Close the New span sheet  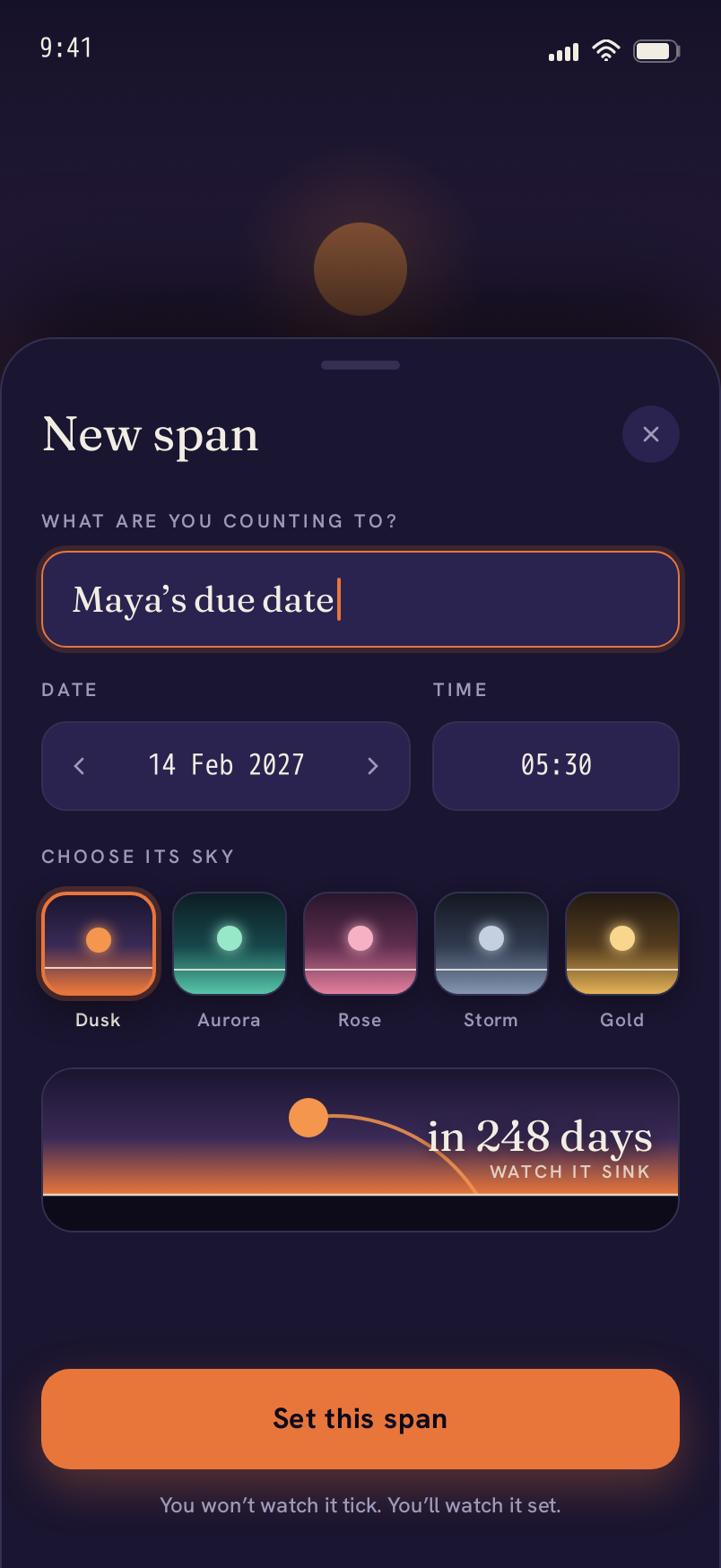(651, 434)
